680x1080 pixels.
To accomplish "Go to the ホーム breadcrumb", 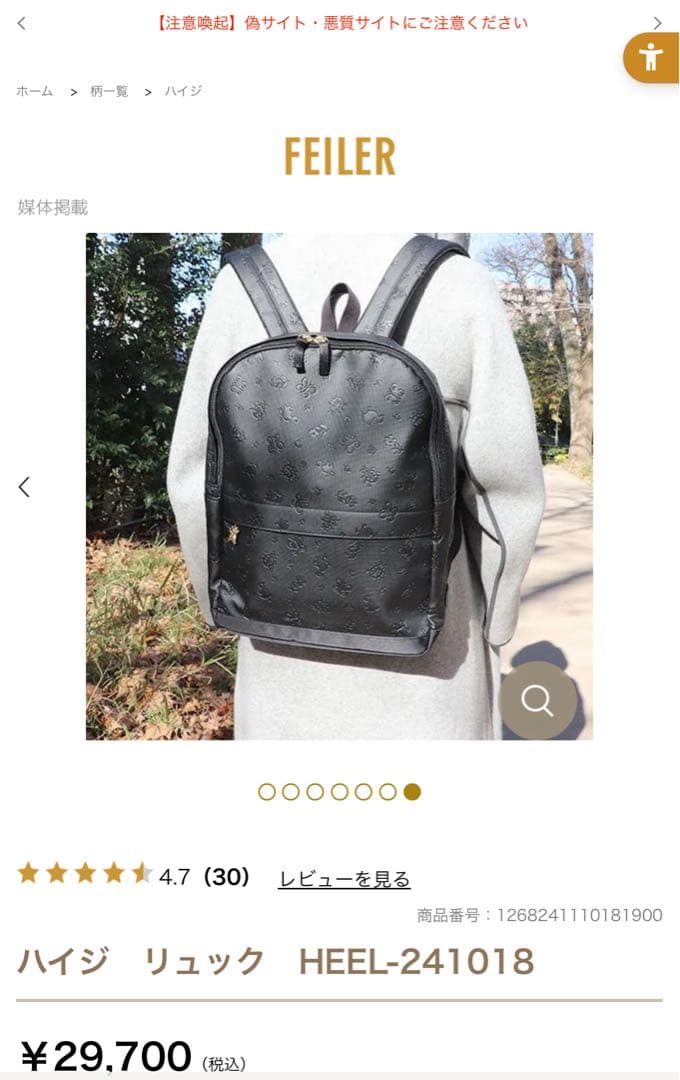I will coord(35,91).
